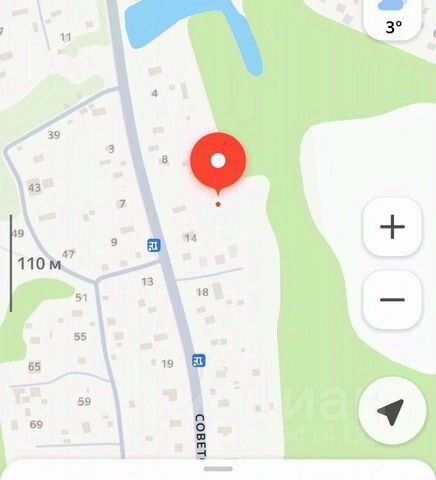Select the bus stop near house 14
436x480 pixels.
point(154,246)
